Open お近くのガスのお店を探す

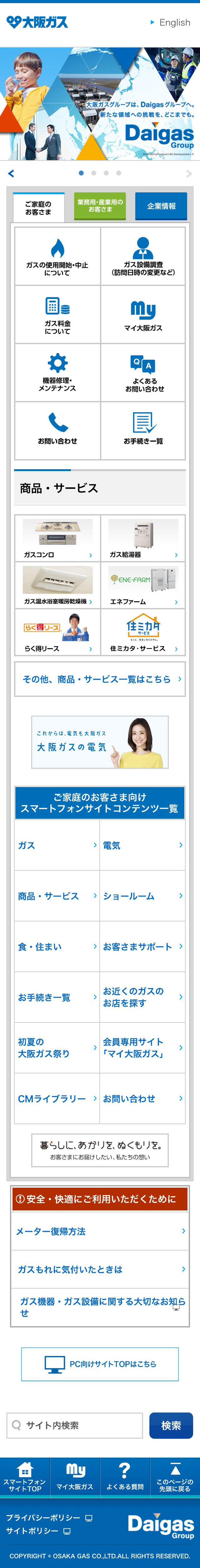point(142,997)
